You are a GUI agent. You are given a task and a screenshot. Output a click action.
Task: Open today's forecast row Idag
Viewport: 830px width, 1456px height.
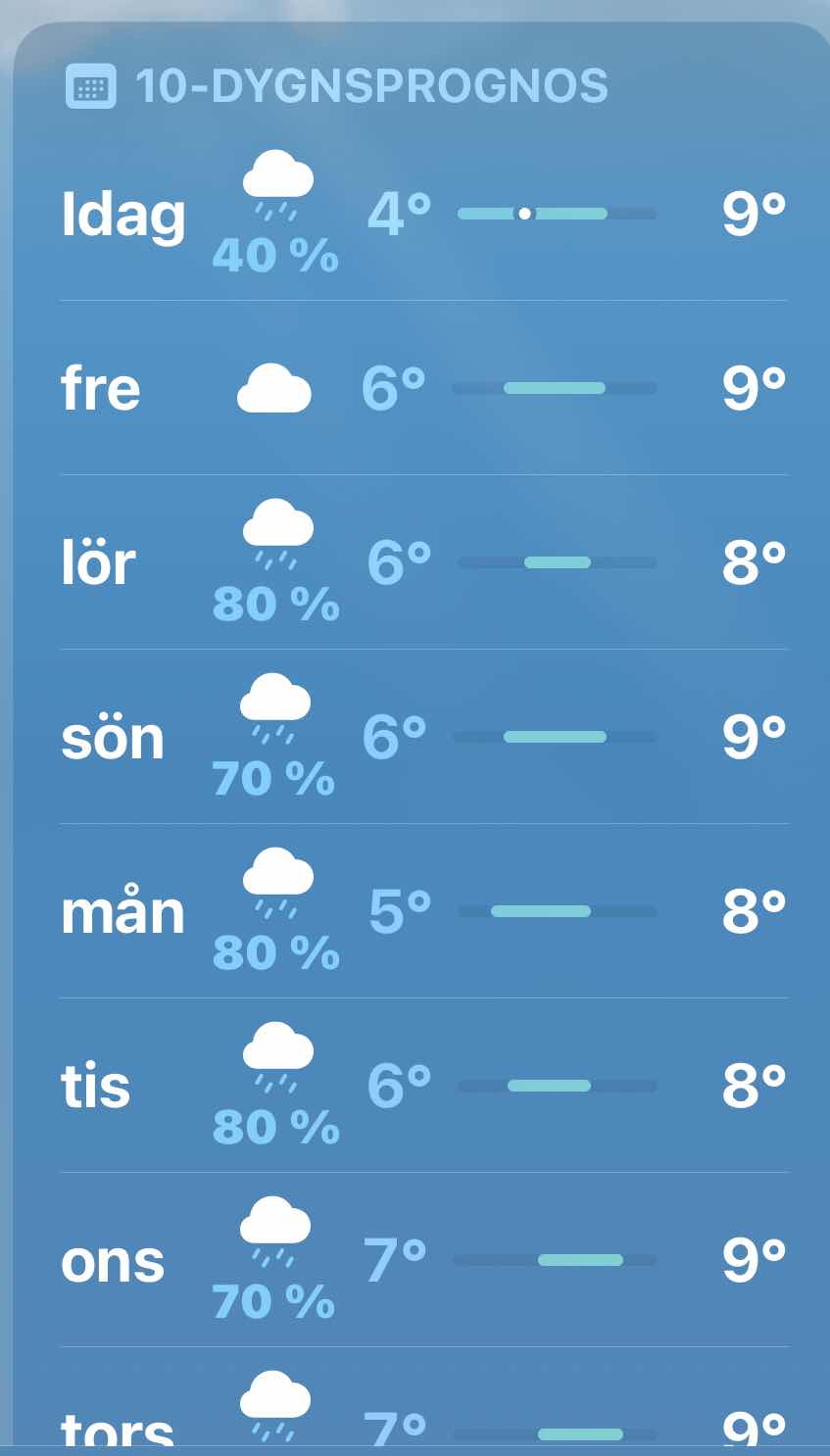click(421, 214)
